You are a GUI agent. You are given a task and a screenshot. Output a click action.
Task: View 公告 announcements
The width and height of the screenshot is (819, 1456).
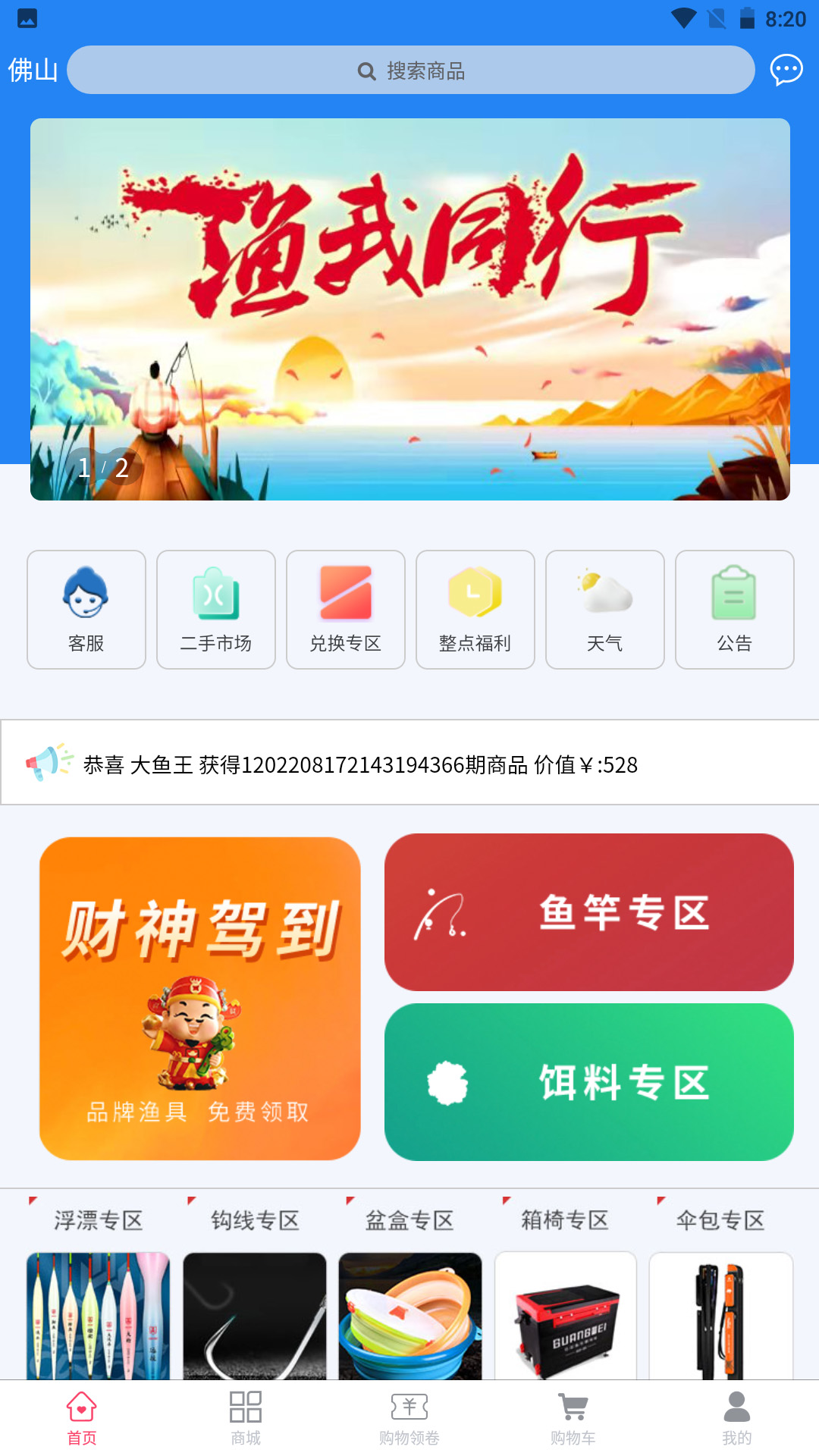735,610
